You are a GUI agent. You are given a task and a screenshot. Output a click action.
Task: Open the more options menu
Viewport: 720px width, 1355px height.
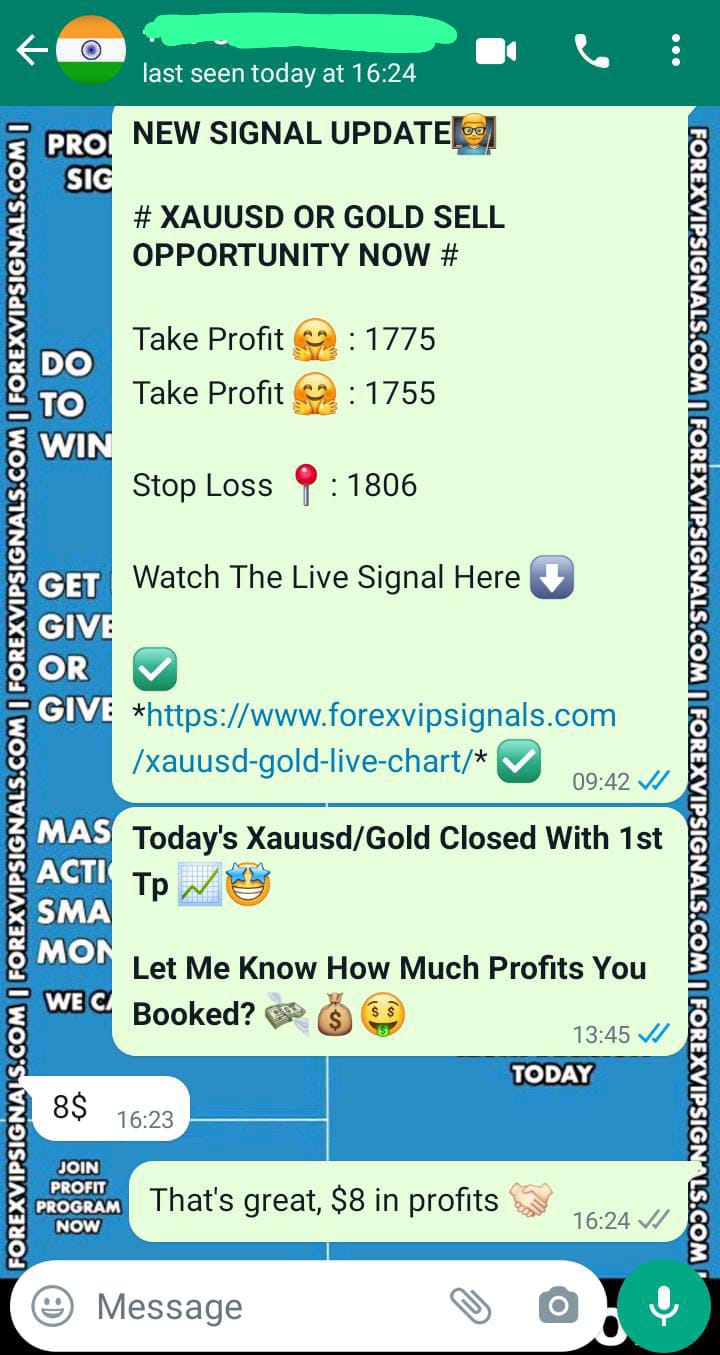point(676,51)
